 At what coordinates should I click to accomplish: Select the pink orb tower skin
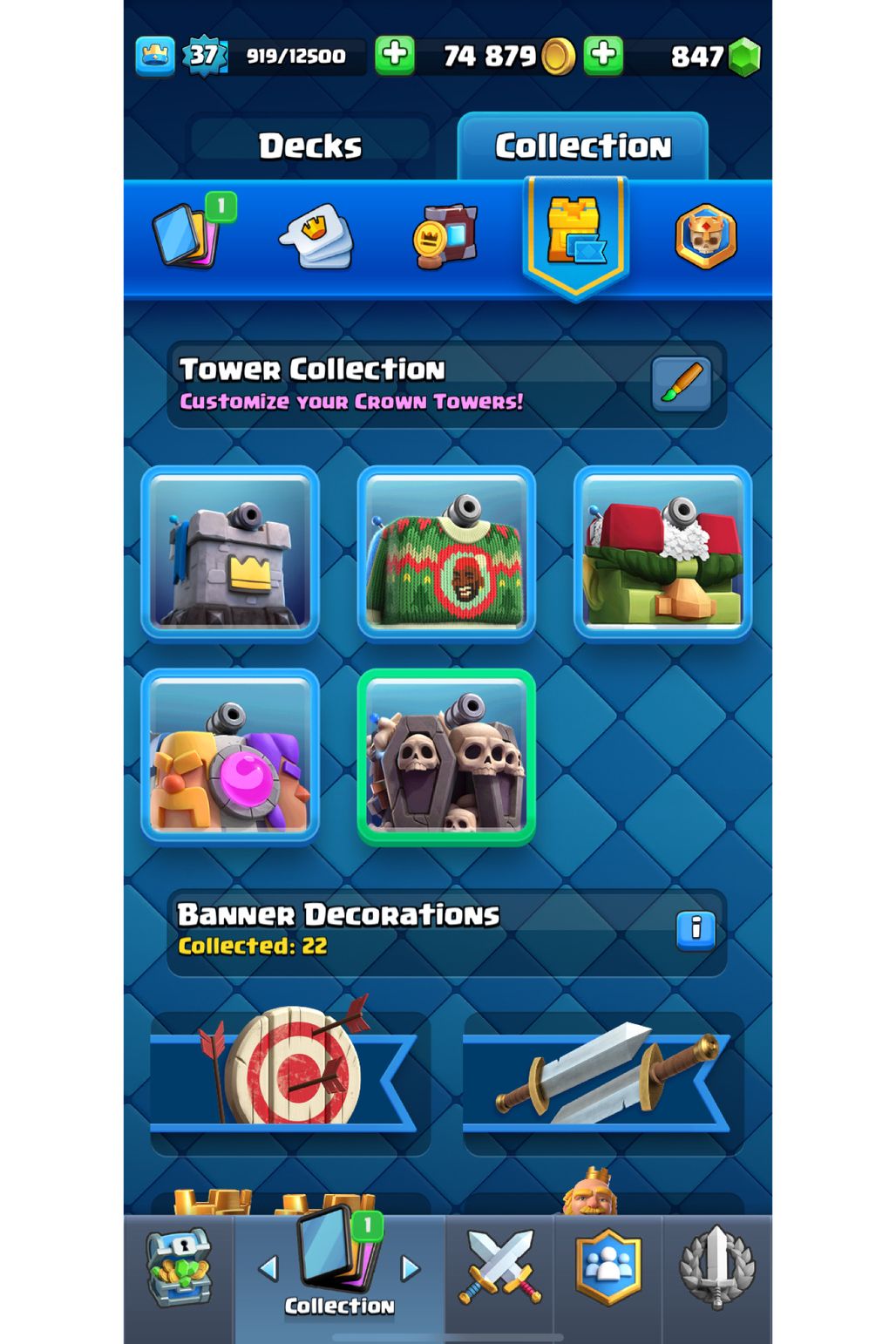click(230, 756)
